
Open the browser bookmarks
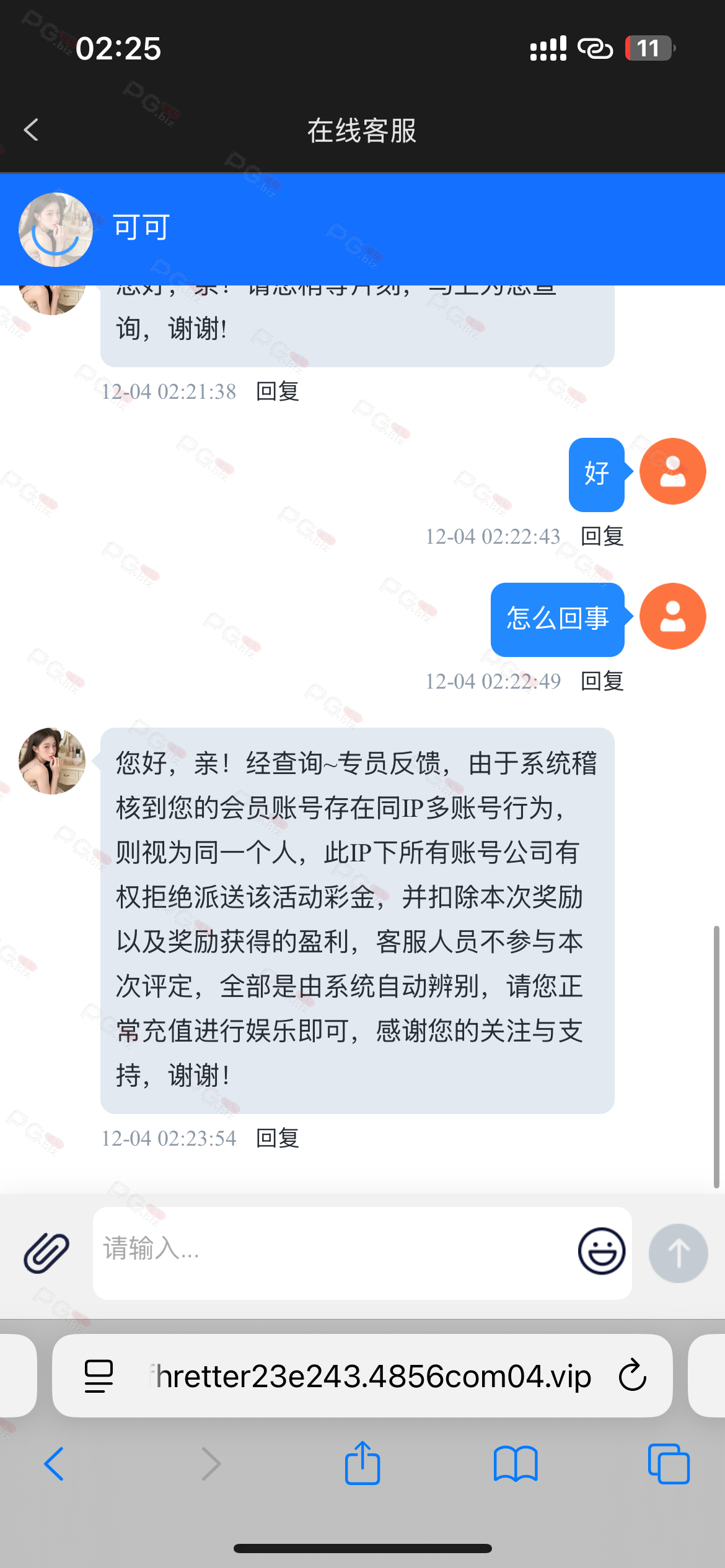tap(516, 1464)
